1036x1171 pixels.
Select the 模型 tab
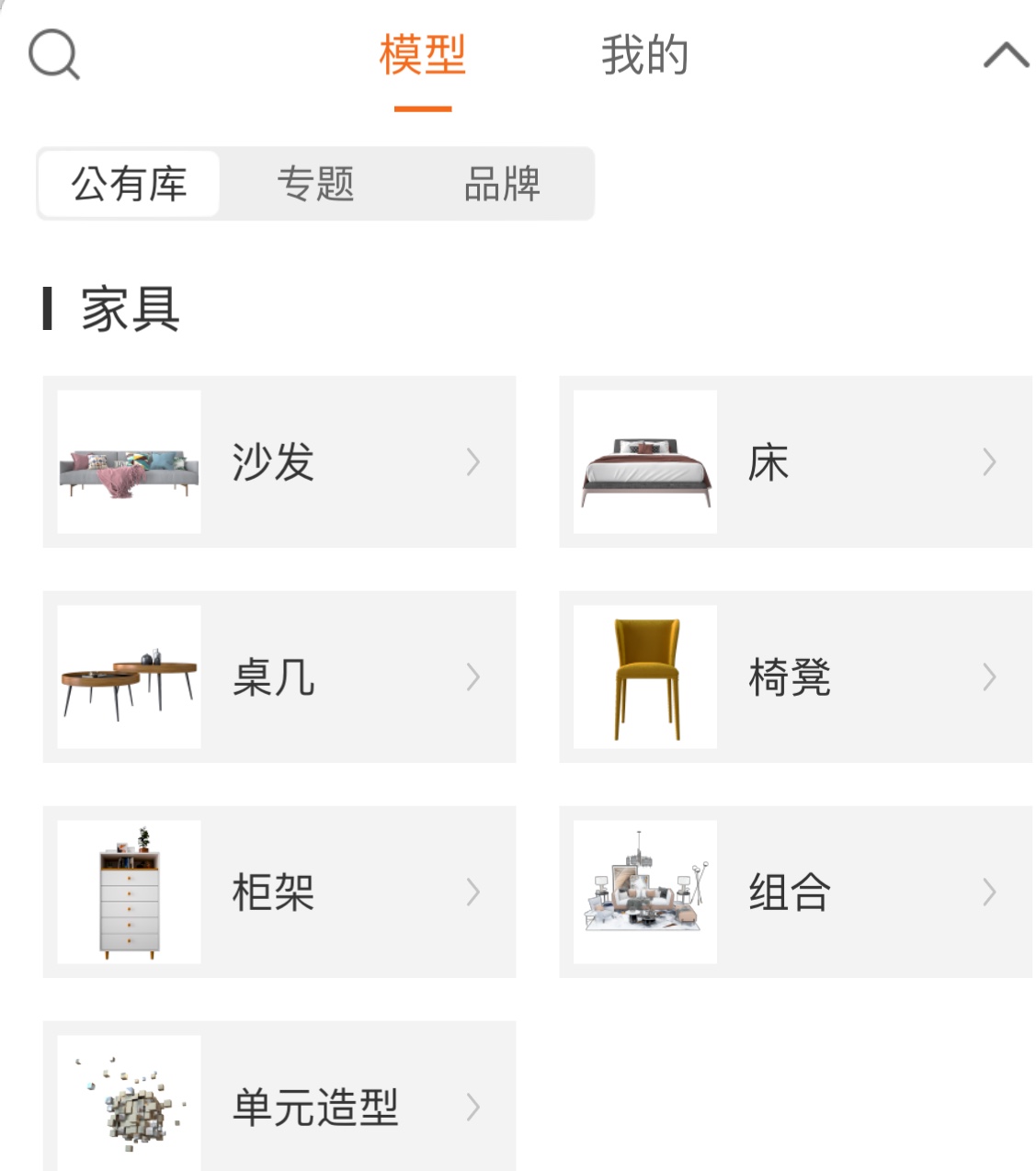click(421, 55)
